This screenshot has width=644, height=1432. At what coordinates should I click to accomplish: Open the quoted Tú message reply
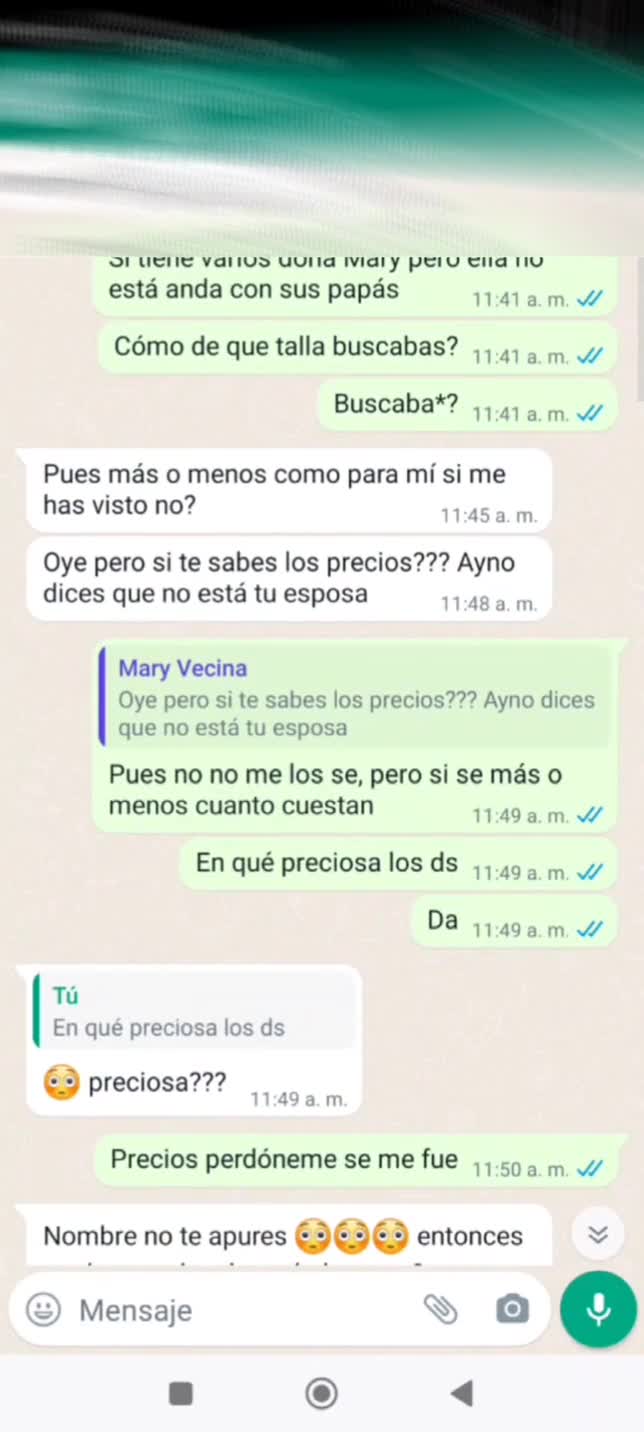(x=195, y=1011)
